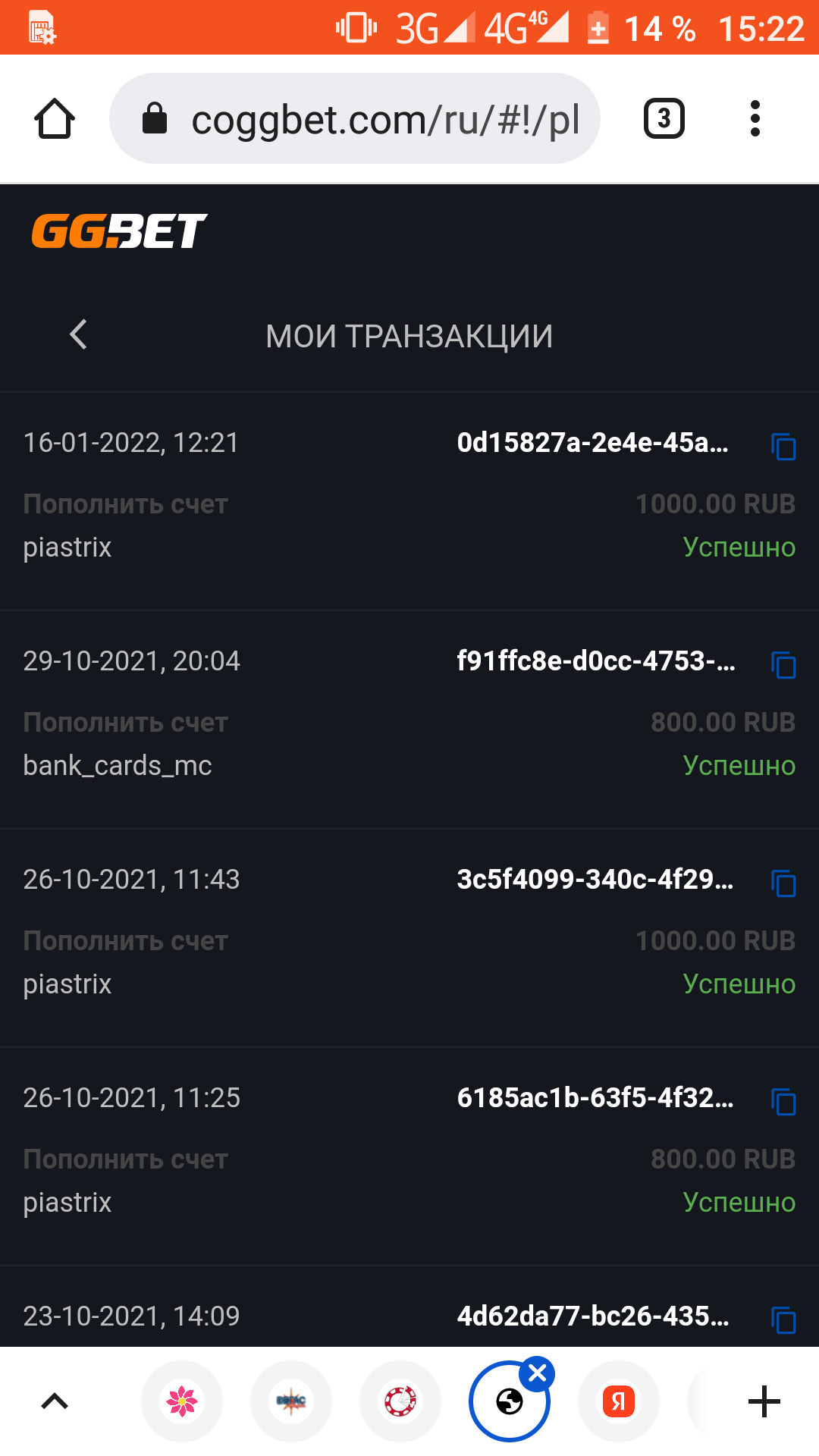Tap the GGBET logo
819x1456 pixels.
point(119,231)
